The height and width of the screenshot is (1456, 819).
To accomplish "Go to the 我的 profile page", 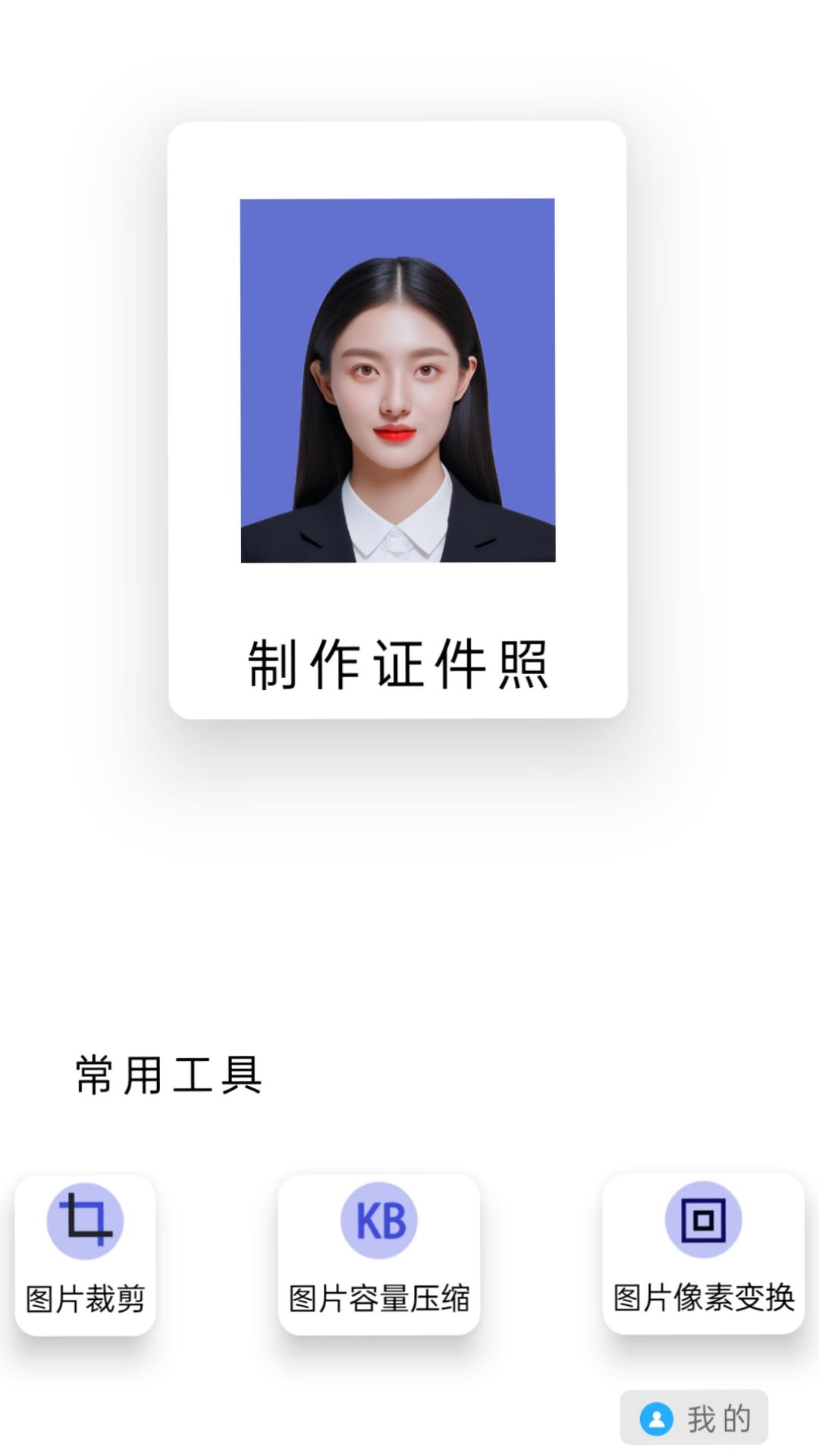I will coord(694,1417).
